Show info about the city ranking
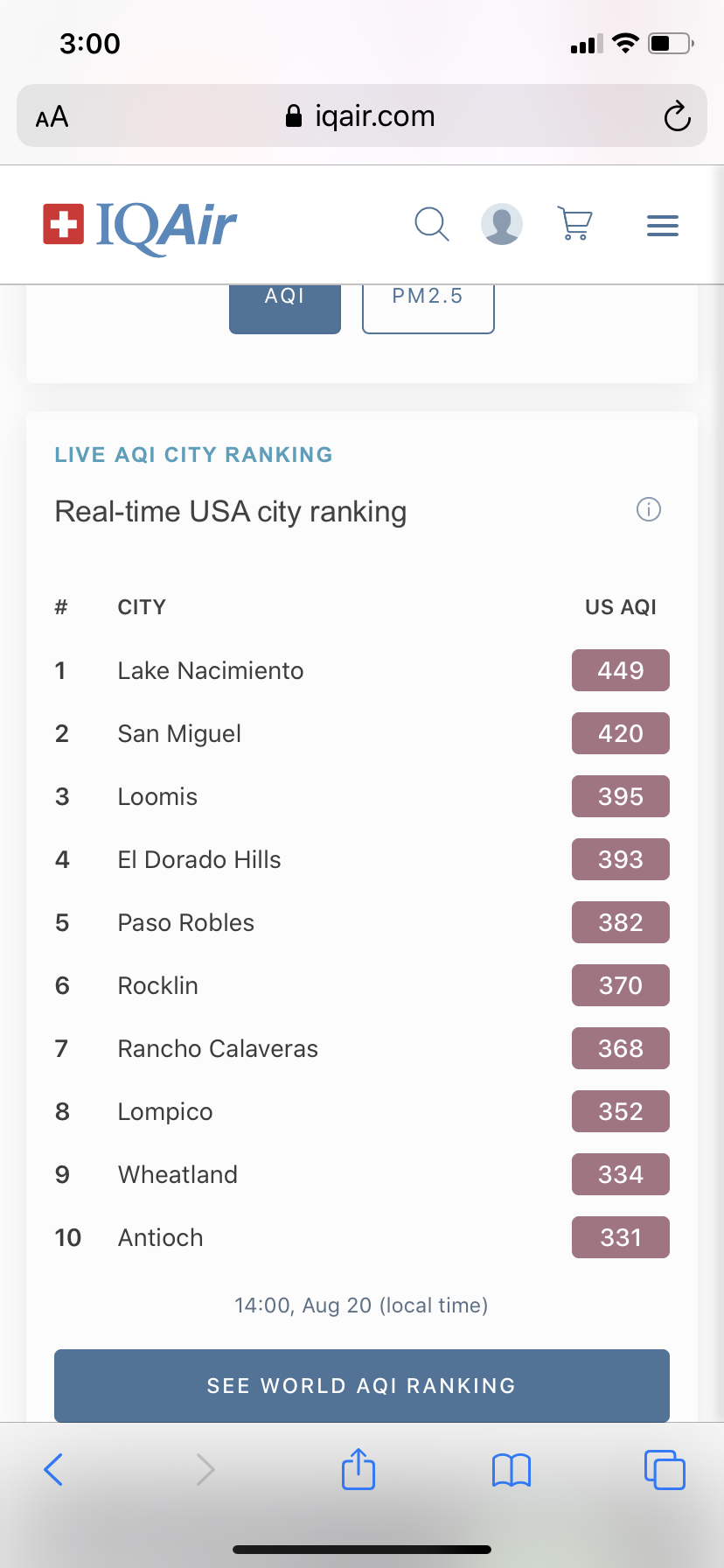724x1568 pixels. 648,509
